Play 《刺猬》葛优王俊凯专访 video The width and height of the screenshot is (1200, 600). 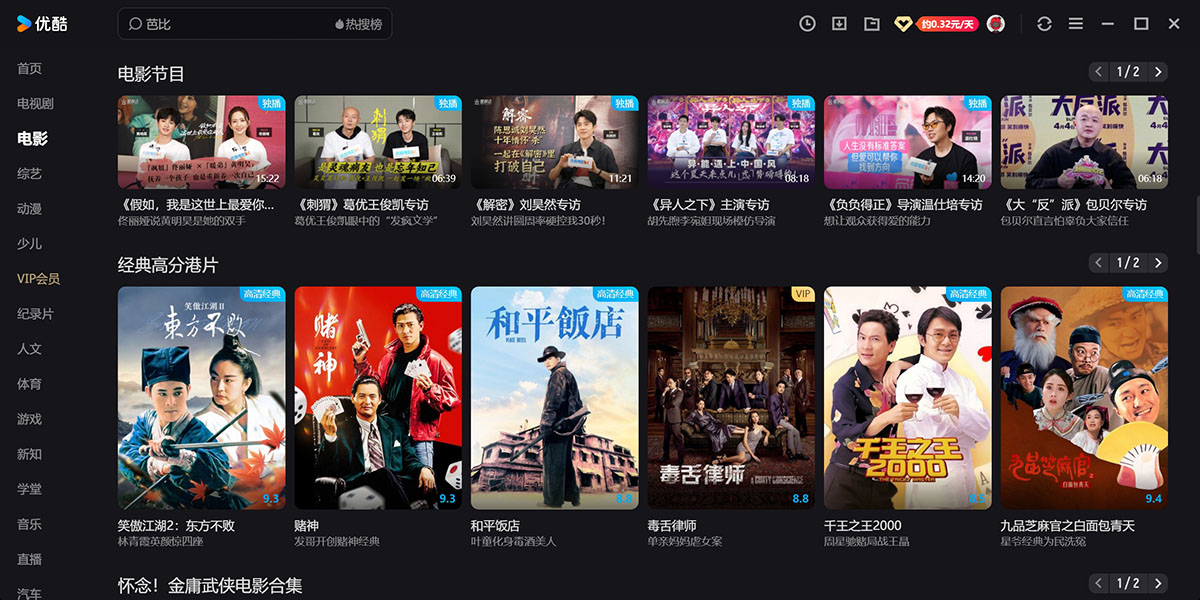(378, 142)
